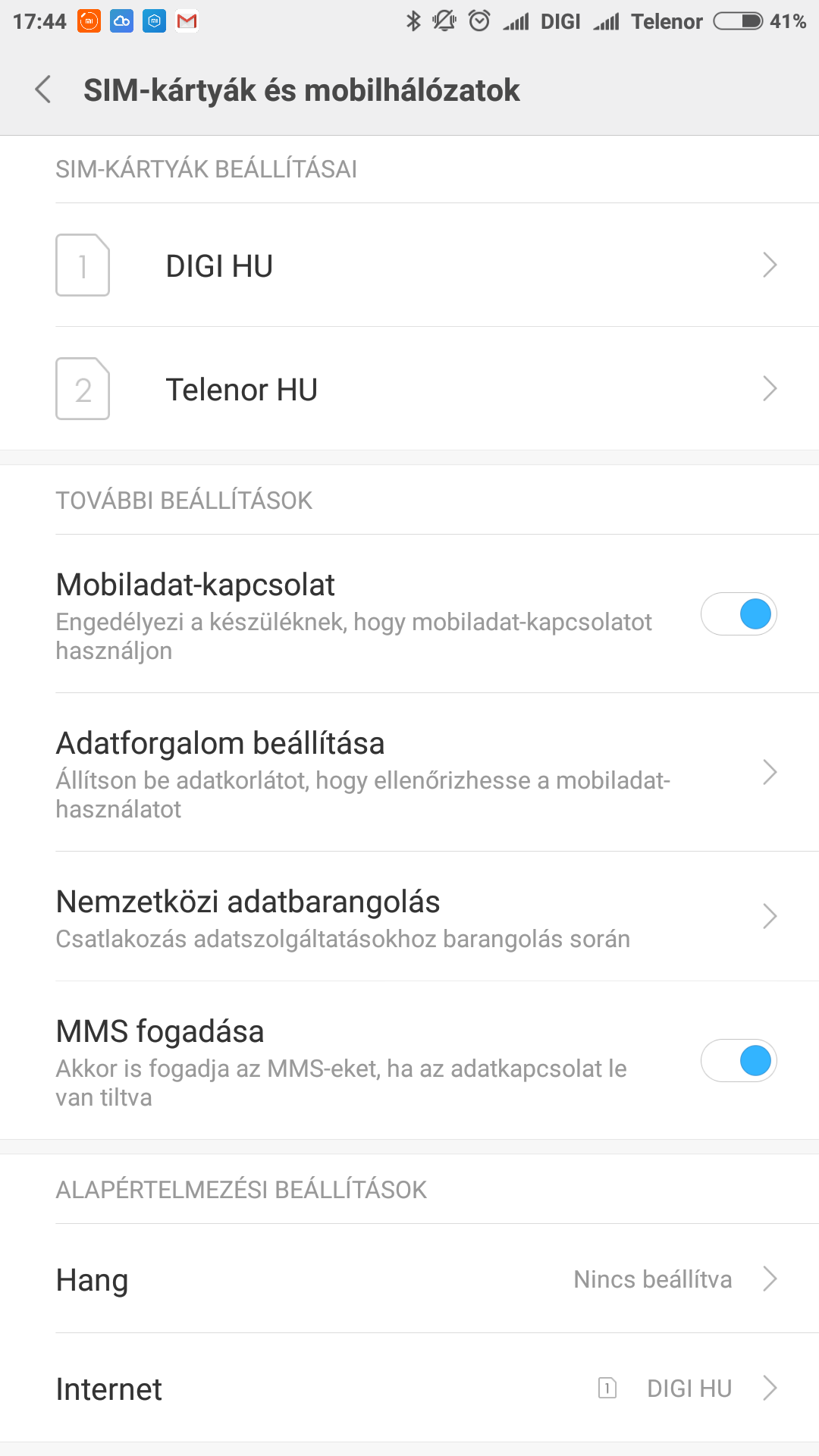This screenshot has width=819, height=1456.
Task: Disable the MMS fogadása switch
Action: pos(739,1061)
